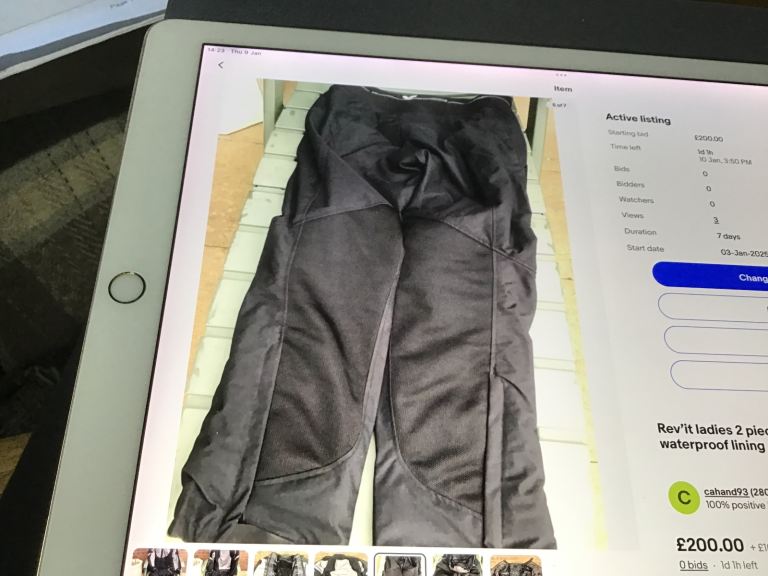Open seller cahand93's profile
The image size is (768, 576).
click(733, 491)
